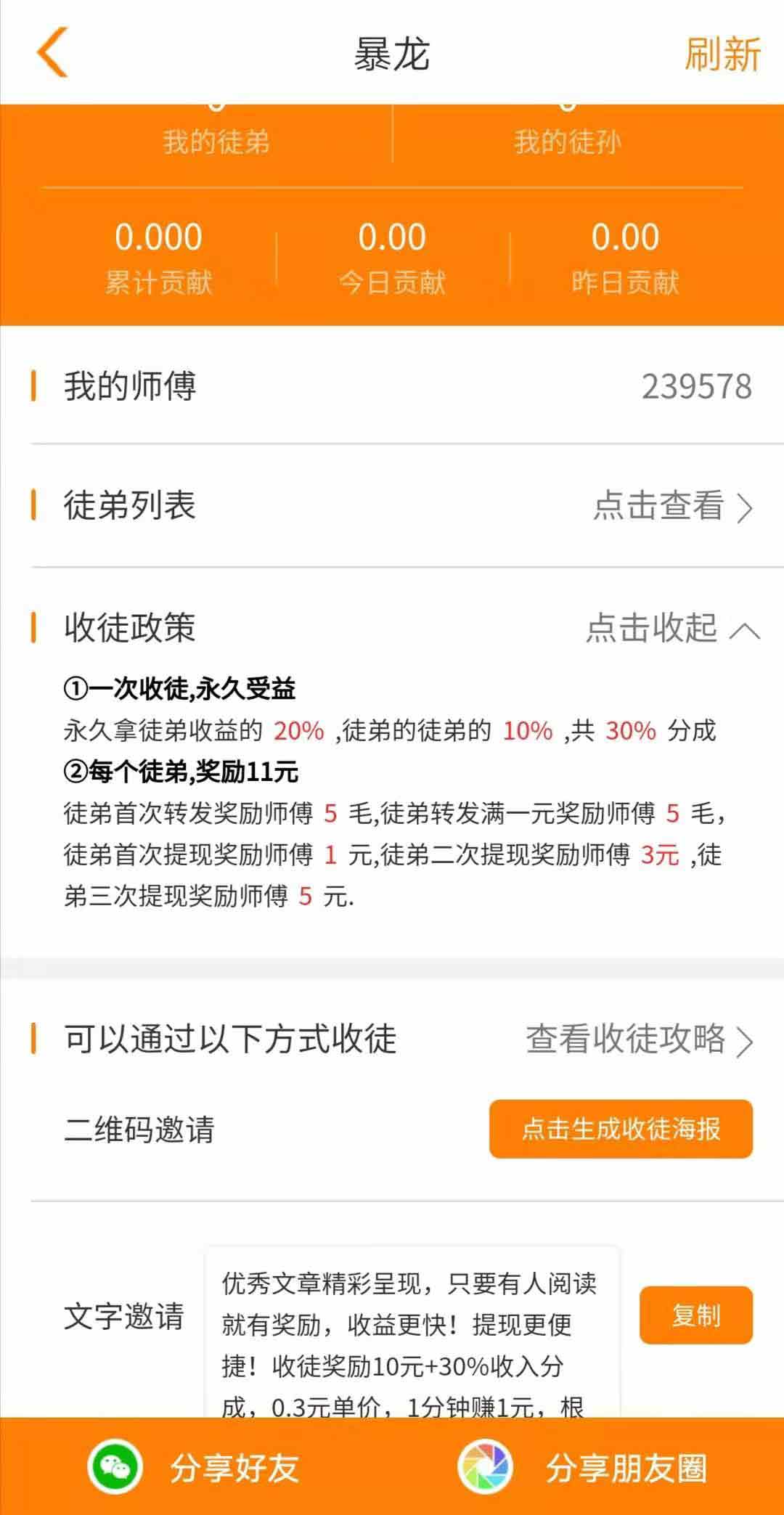
Task: Share to WeChat via 分享好友
Action: 195,1468
